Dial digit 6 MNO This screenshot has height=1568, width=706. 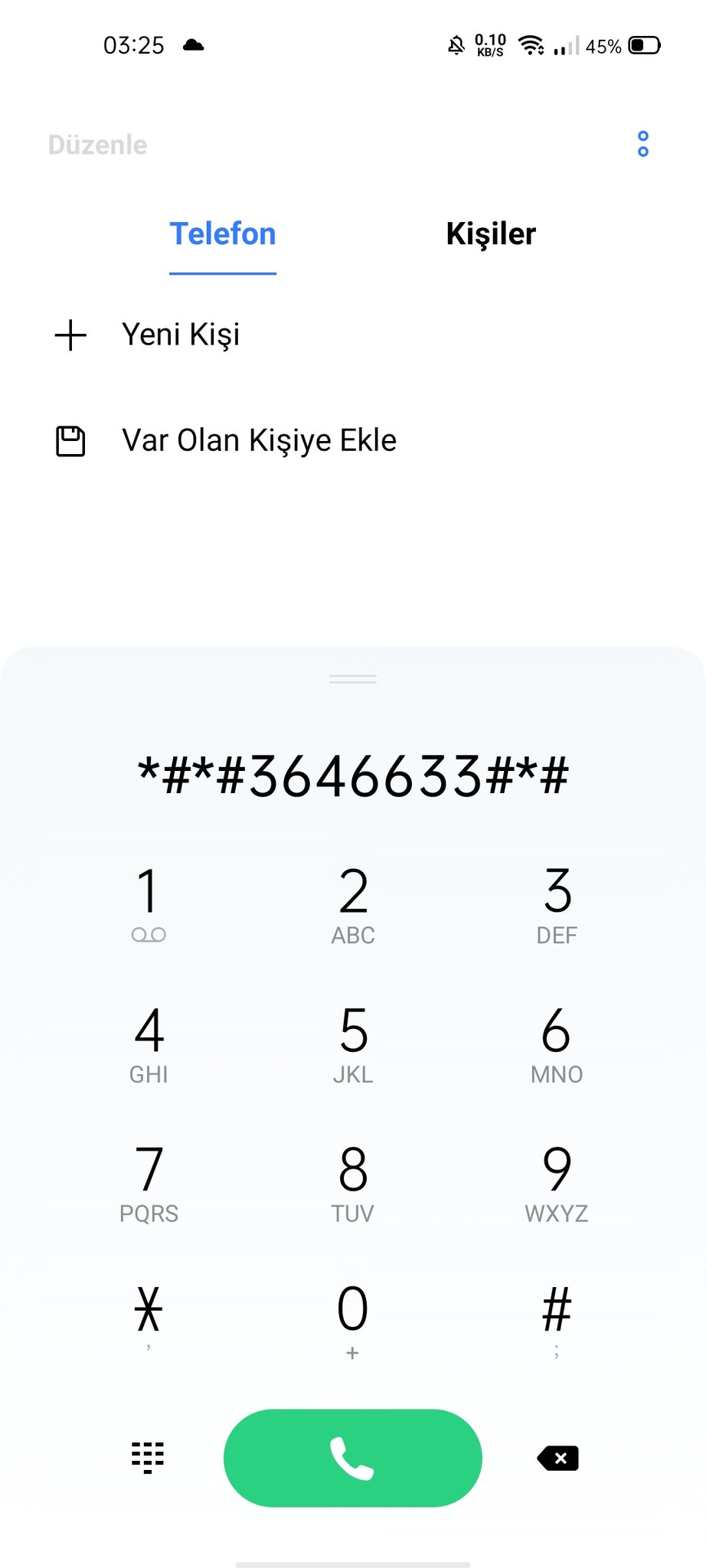pyautogui.click(x=557, y=1044)
